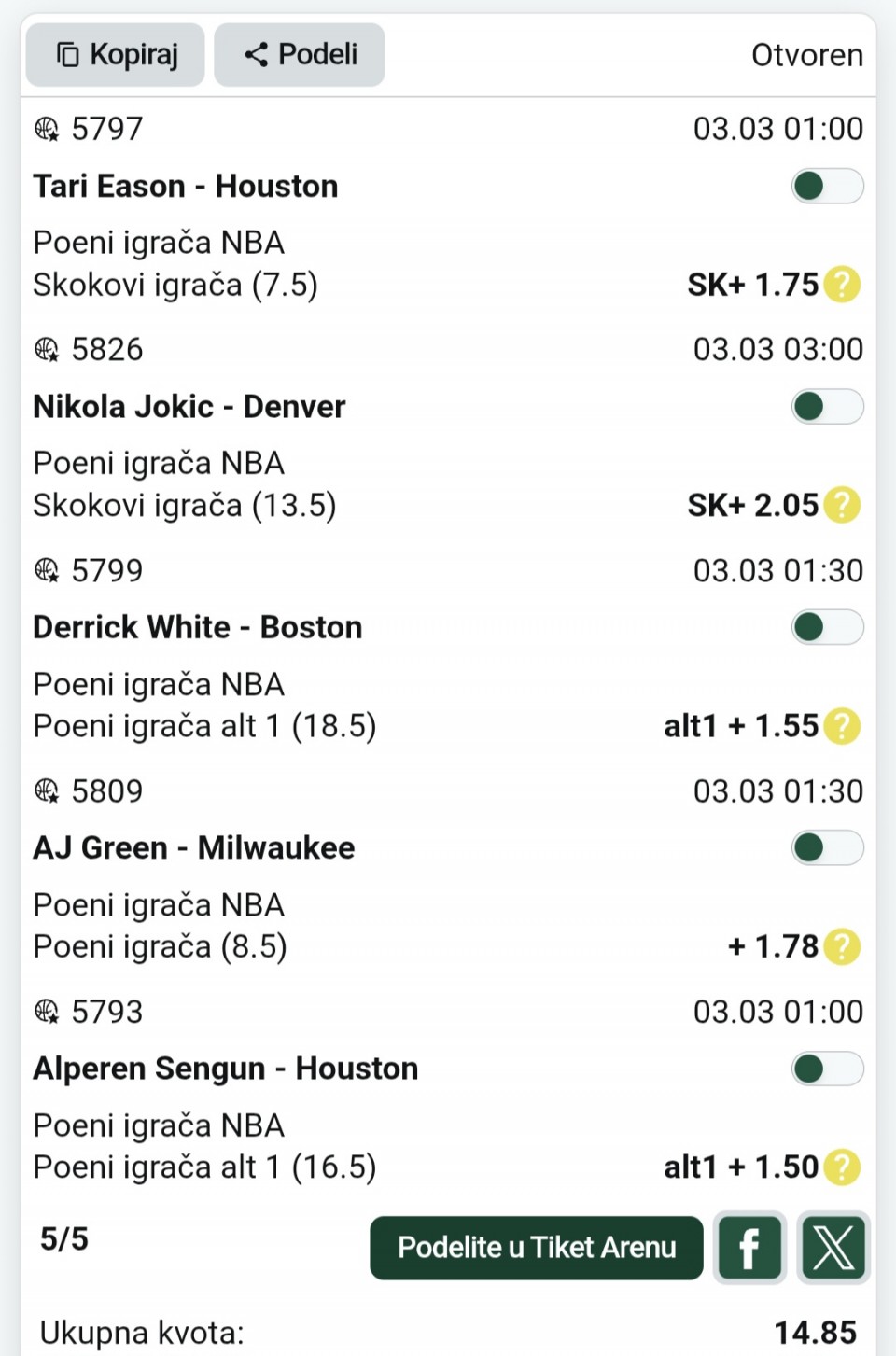Show info for alt1 + 1.55 odds
Screen dimensions: 896x1356
(842, 726)
